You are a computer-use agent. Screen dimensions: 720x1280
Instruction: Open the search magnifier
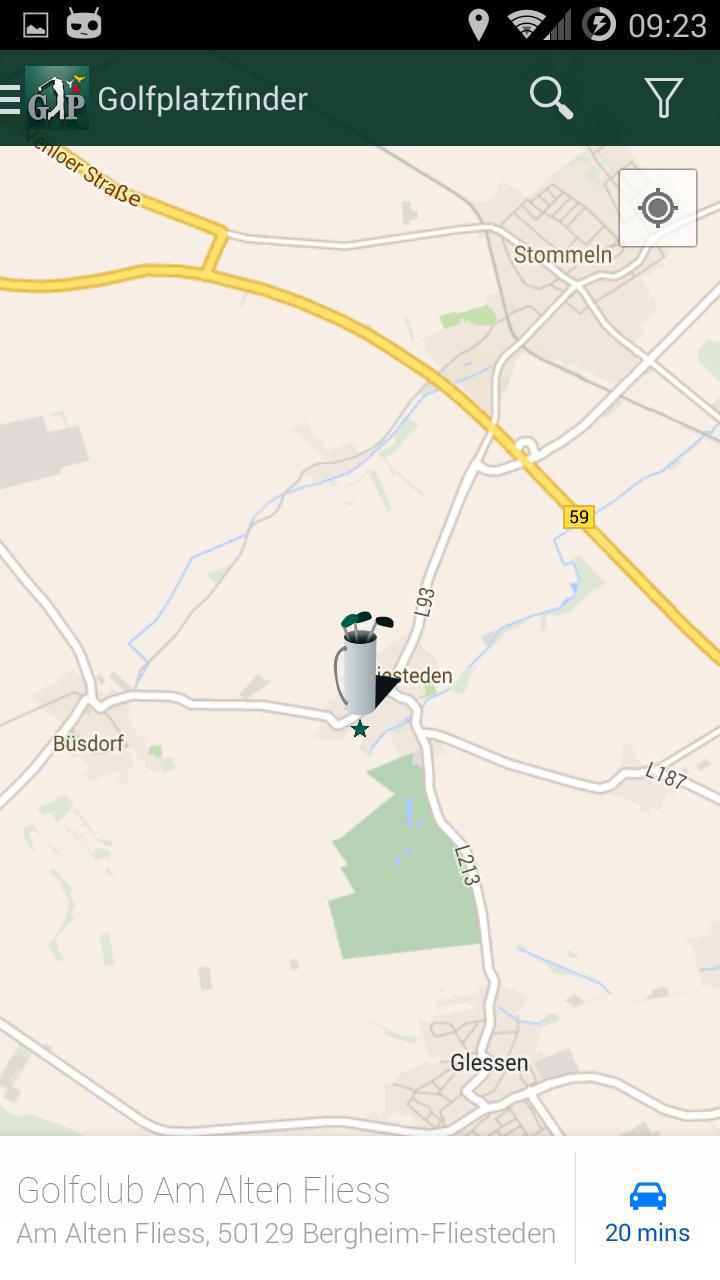coord(550,98)
